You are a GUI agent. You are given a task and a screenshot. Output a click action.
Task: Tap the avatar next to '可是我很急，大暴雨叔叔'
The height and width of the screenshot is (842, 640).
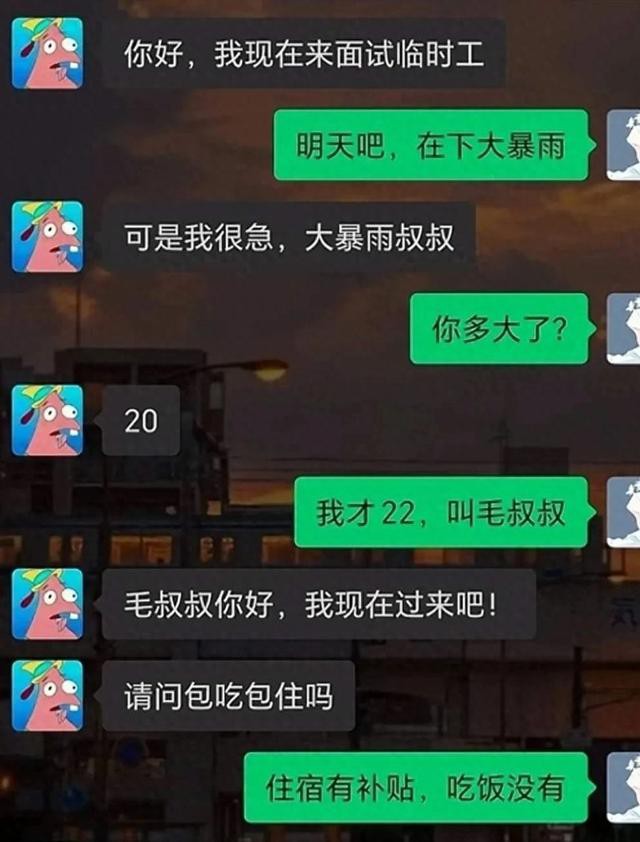click(47, 237)
